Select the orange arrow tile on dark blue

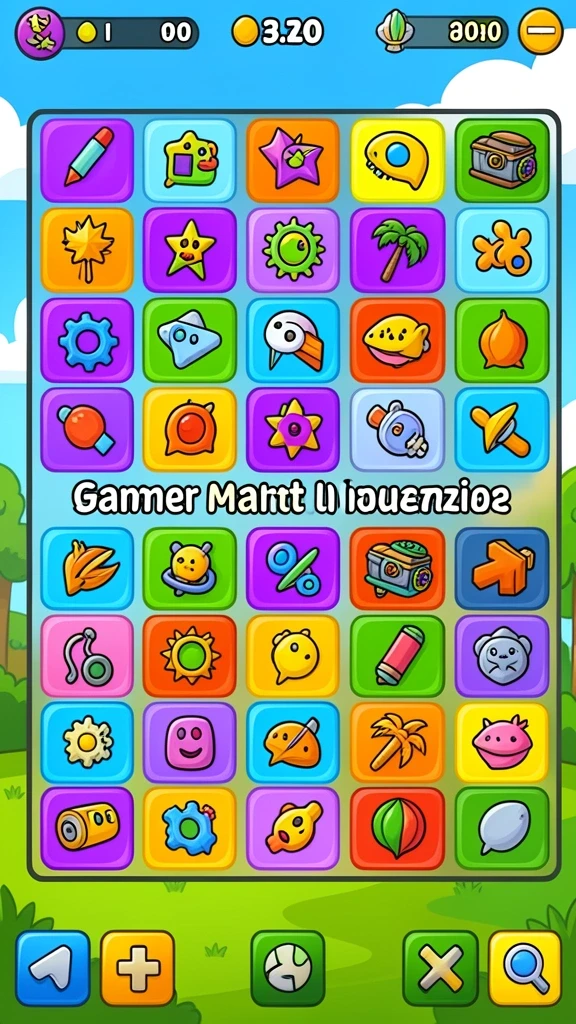502,568
